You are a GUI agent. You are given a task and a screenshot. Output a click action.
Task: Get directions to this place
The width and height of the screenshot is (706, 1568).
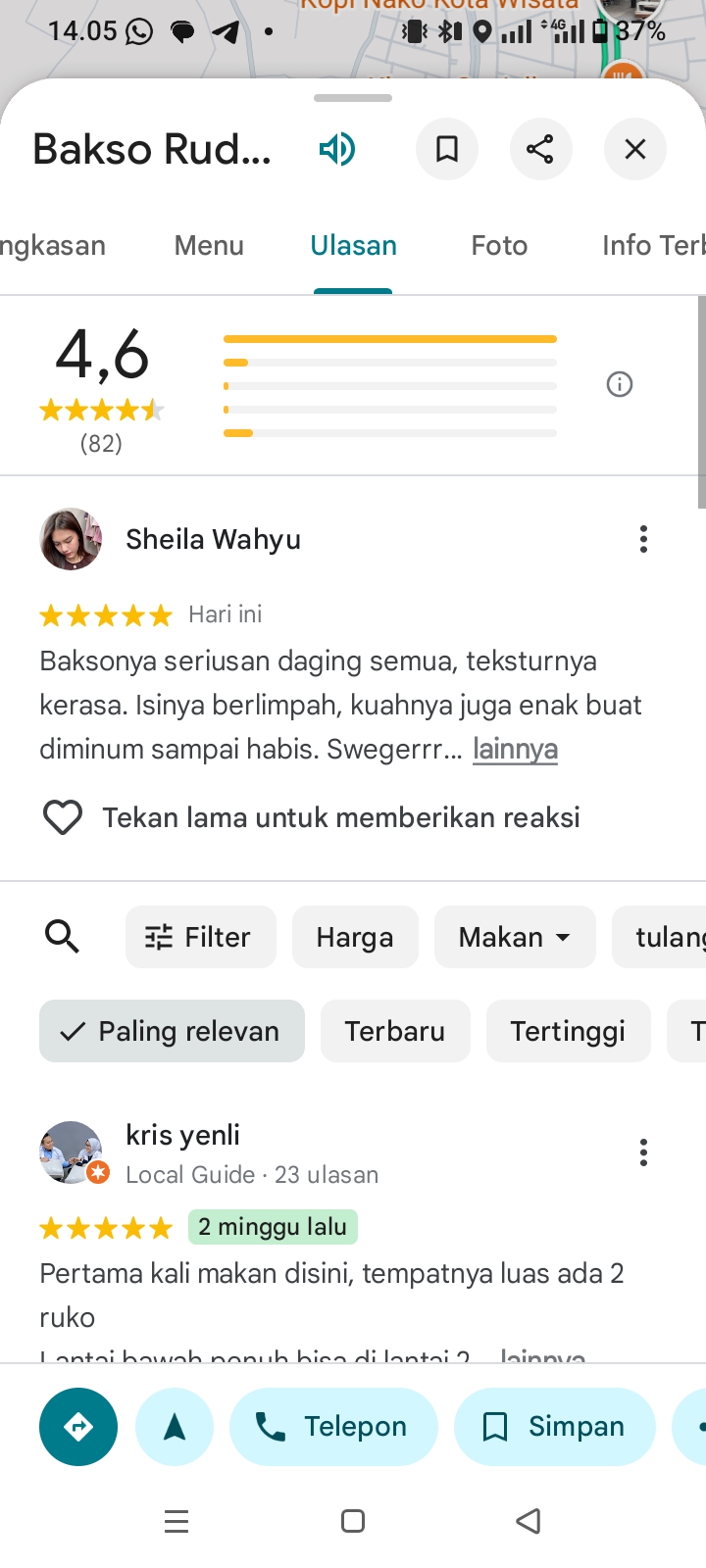click(78, 1427)
